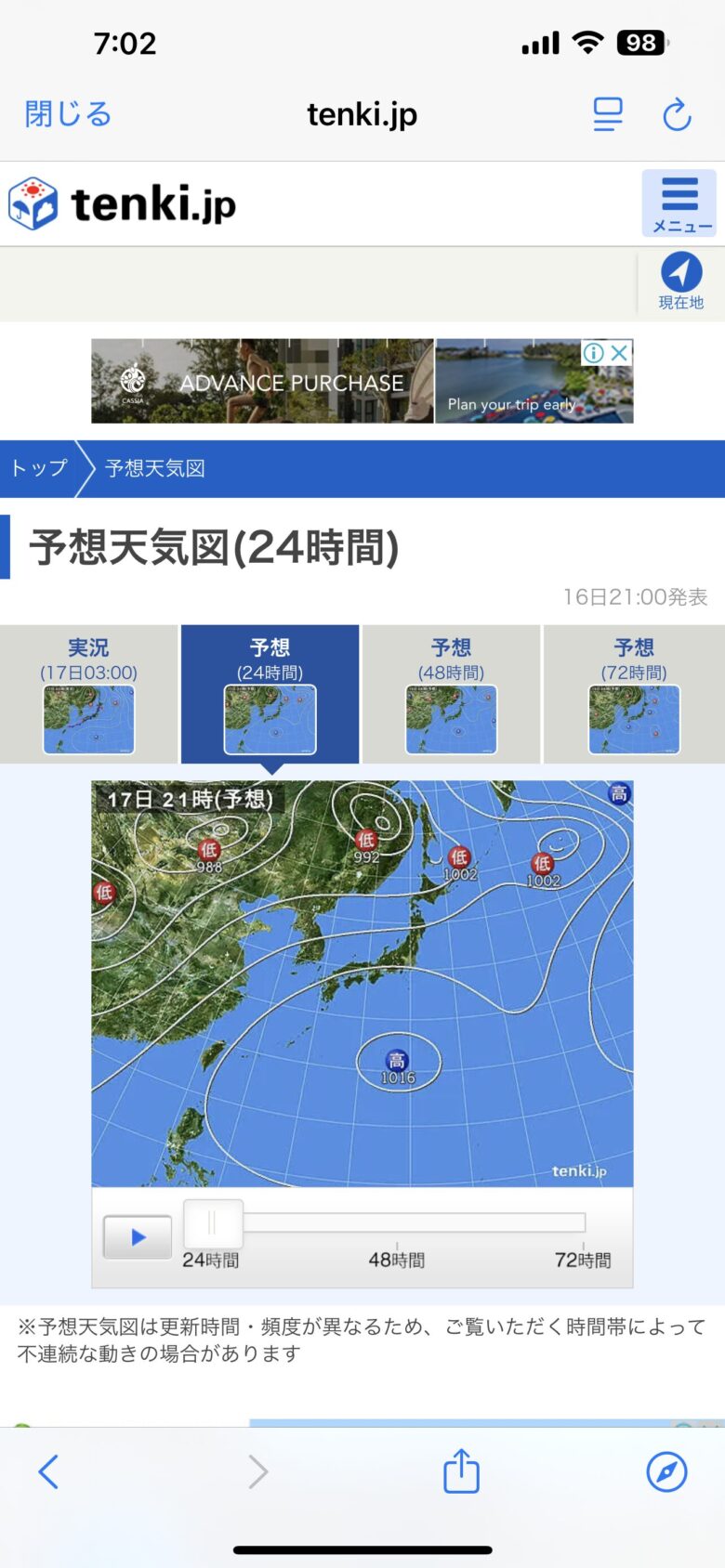Screen dimensions: 725x1568
Task: Switch to the 予想 (72時間) tab
Action: pos(634,693)
